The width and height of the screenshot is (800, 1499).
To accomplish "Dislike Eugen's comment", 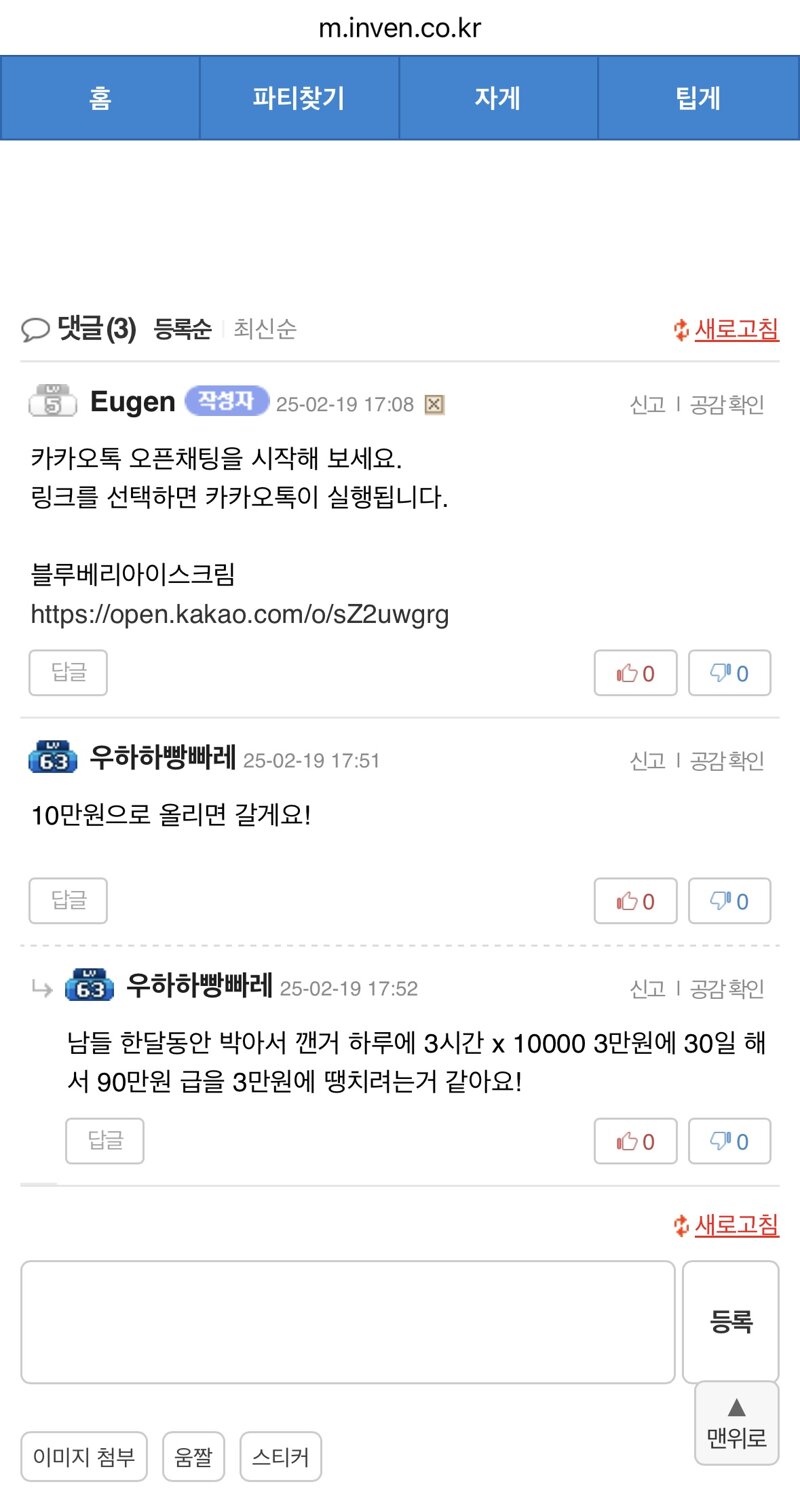I will (729, 673).
